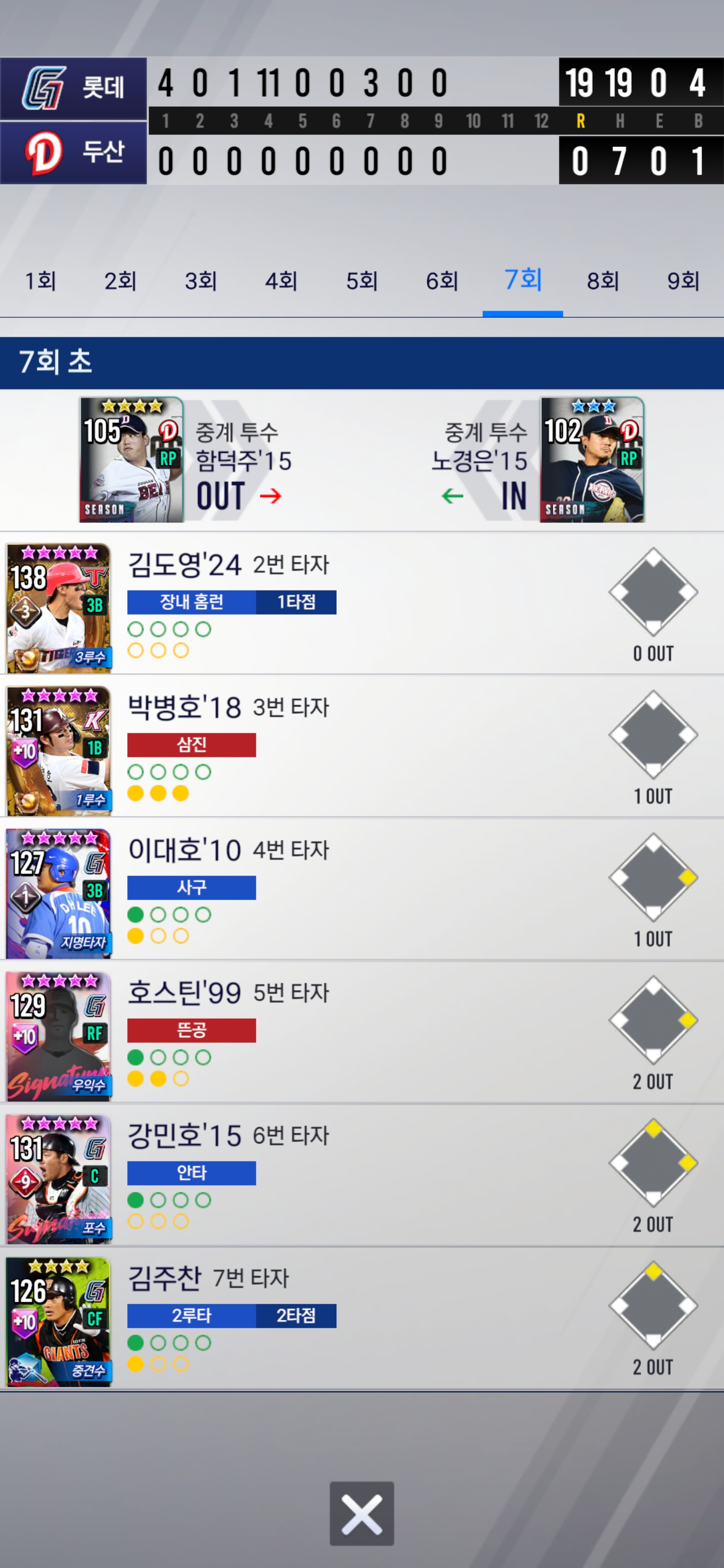The image size is (724, 1568).
Task: Tap 호스틴'99 player card
Action: [59, 1035]
